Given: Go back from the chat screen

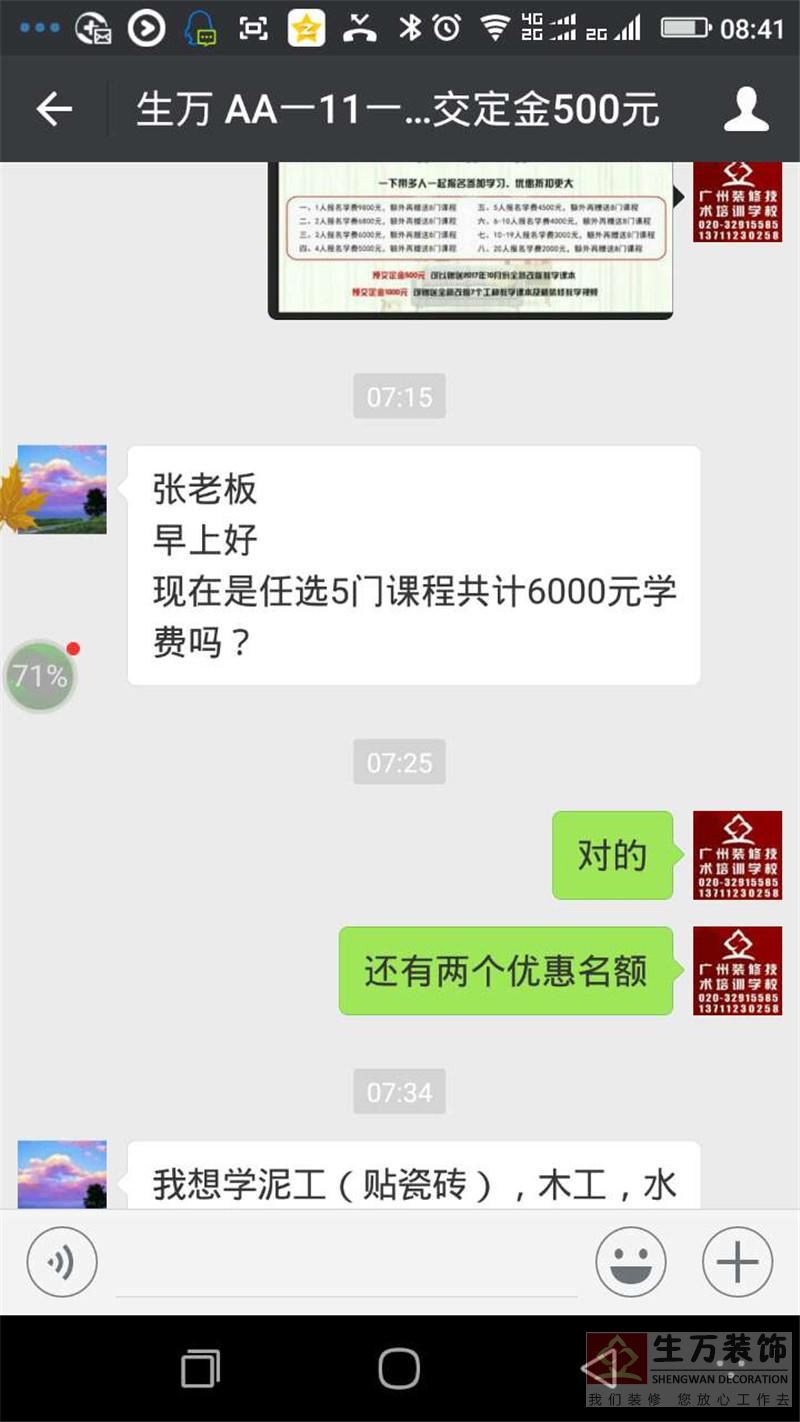Looking at the screenshot, I should pos(54,109).
